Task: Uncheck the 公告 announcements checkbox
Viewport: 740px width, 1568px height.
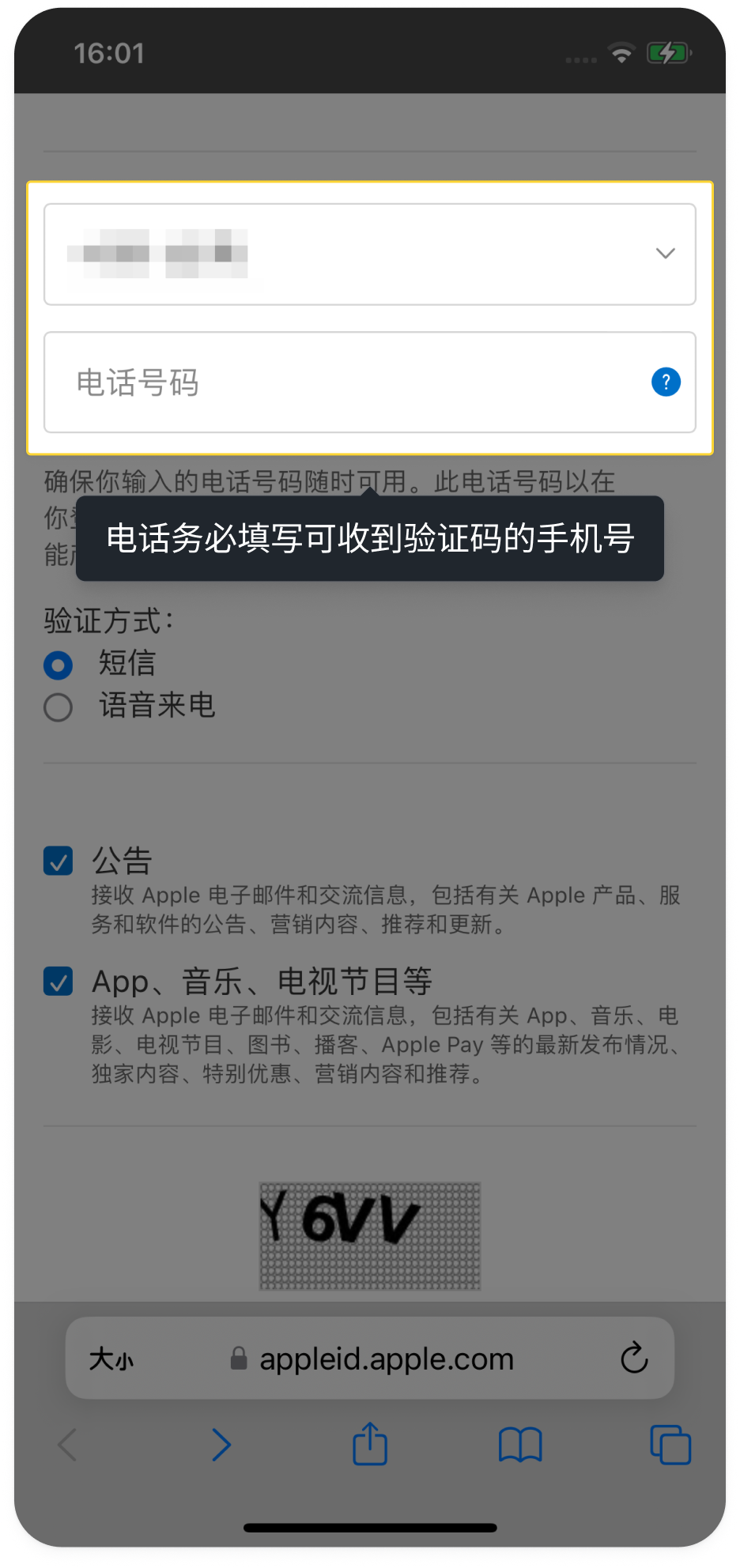Action: coord(58,861)
